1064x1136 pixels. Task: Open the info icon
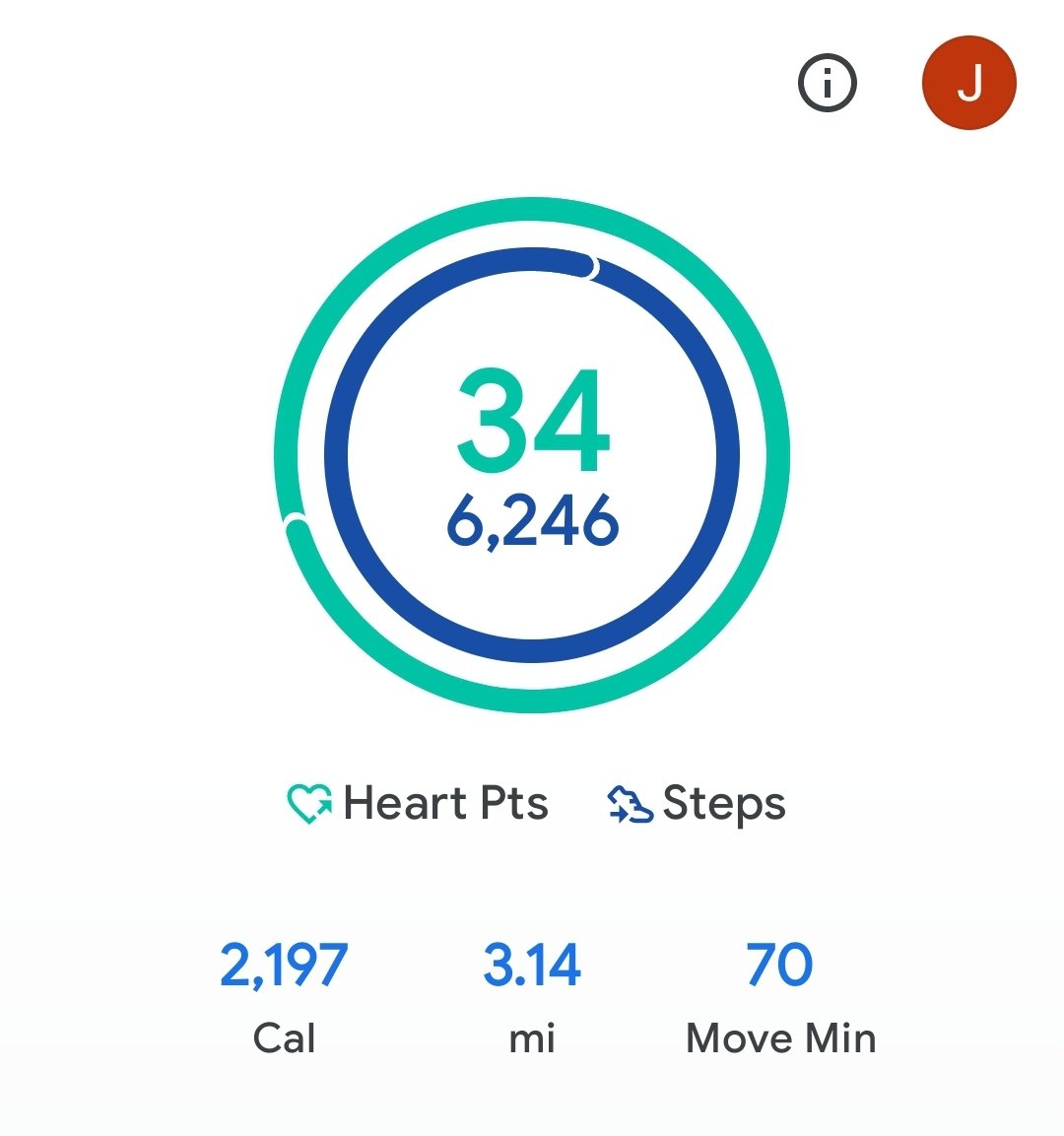point(827,83)
